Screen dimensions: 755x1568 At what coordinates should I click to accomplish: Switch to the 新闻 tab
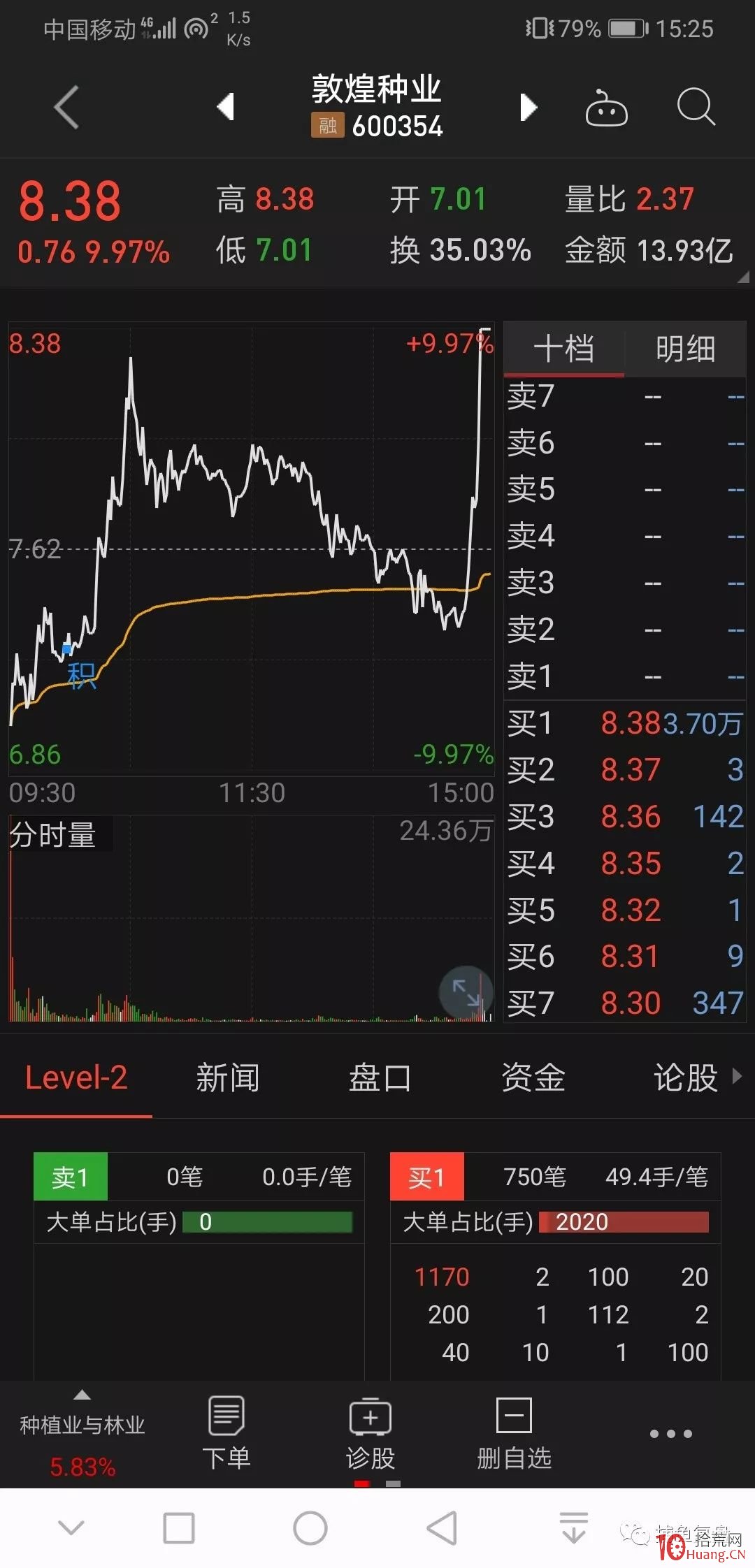(228, 1078)
